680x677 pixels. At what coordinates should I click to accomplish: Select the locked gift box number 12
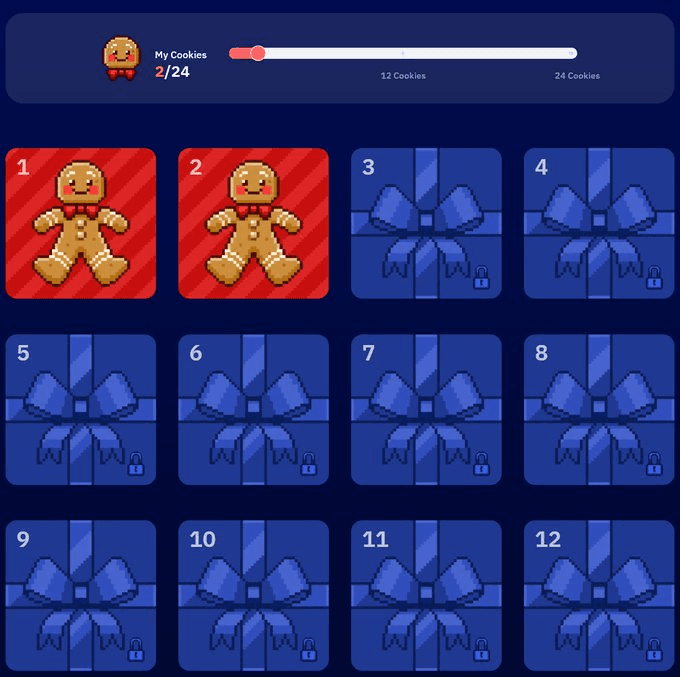point(599,595)
